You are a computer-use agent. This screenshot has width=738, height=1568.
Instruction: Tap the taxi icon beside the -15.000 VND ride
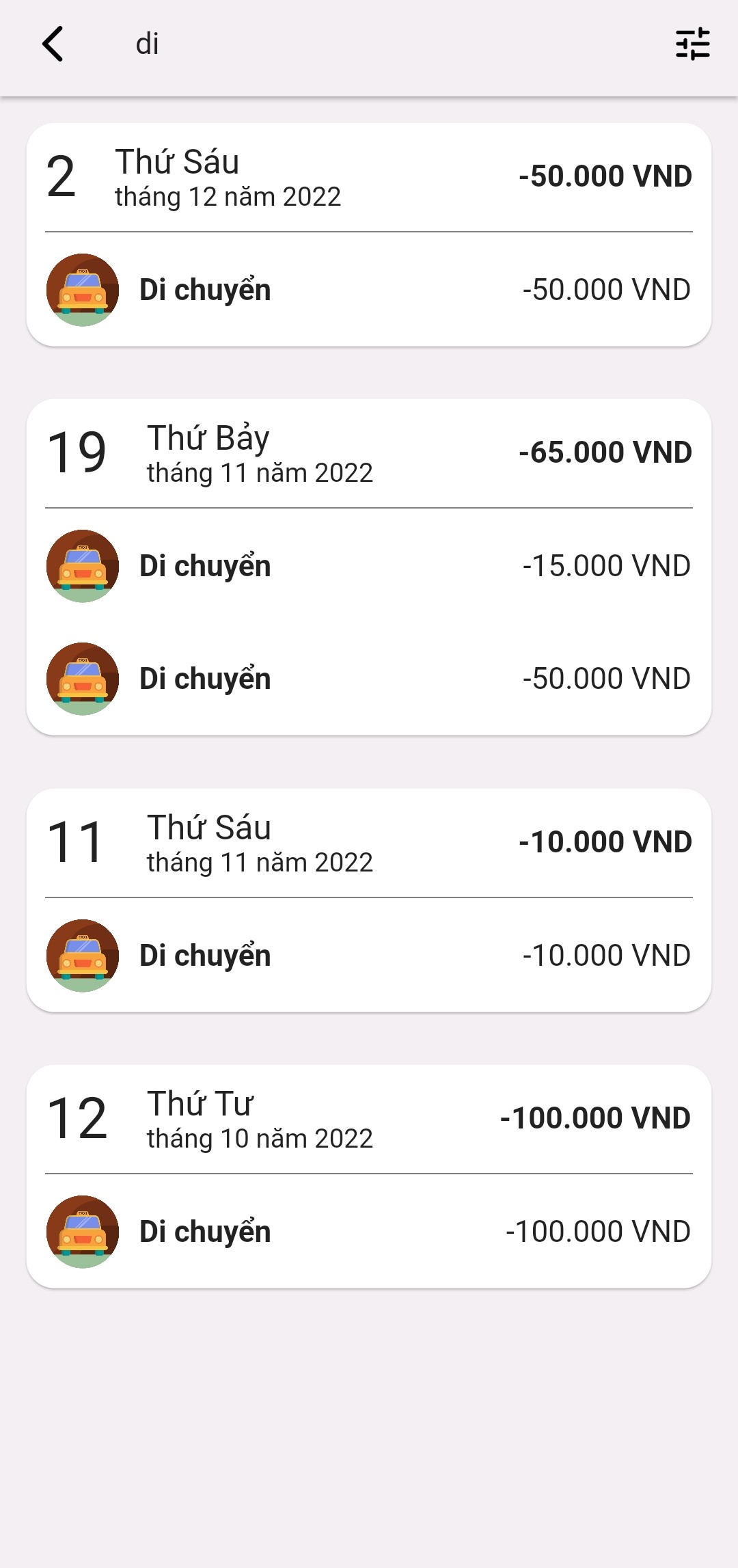83,565
